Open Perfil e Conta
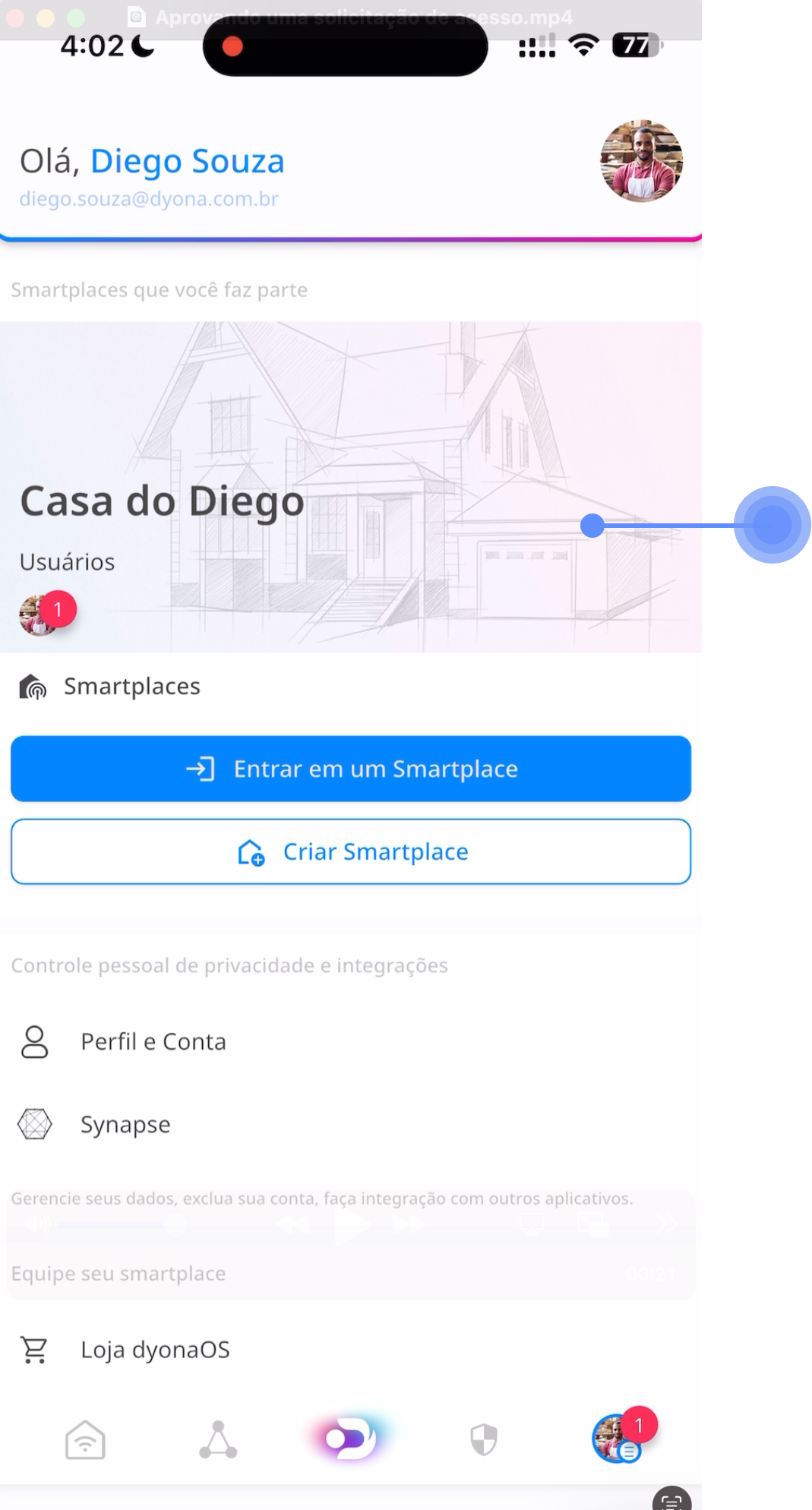The image size is (812, 1510). pyautogui.click(x=153, y=1041)
